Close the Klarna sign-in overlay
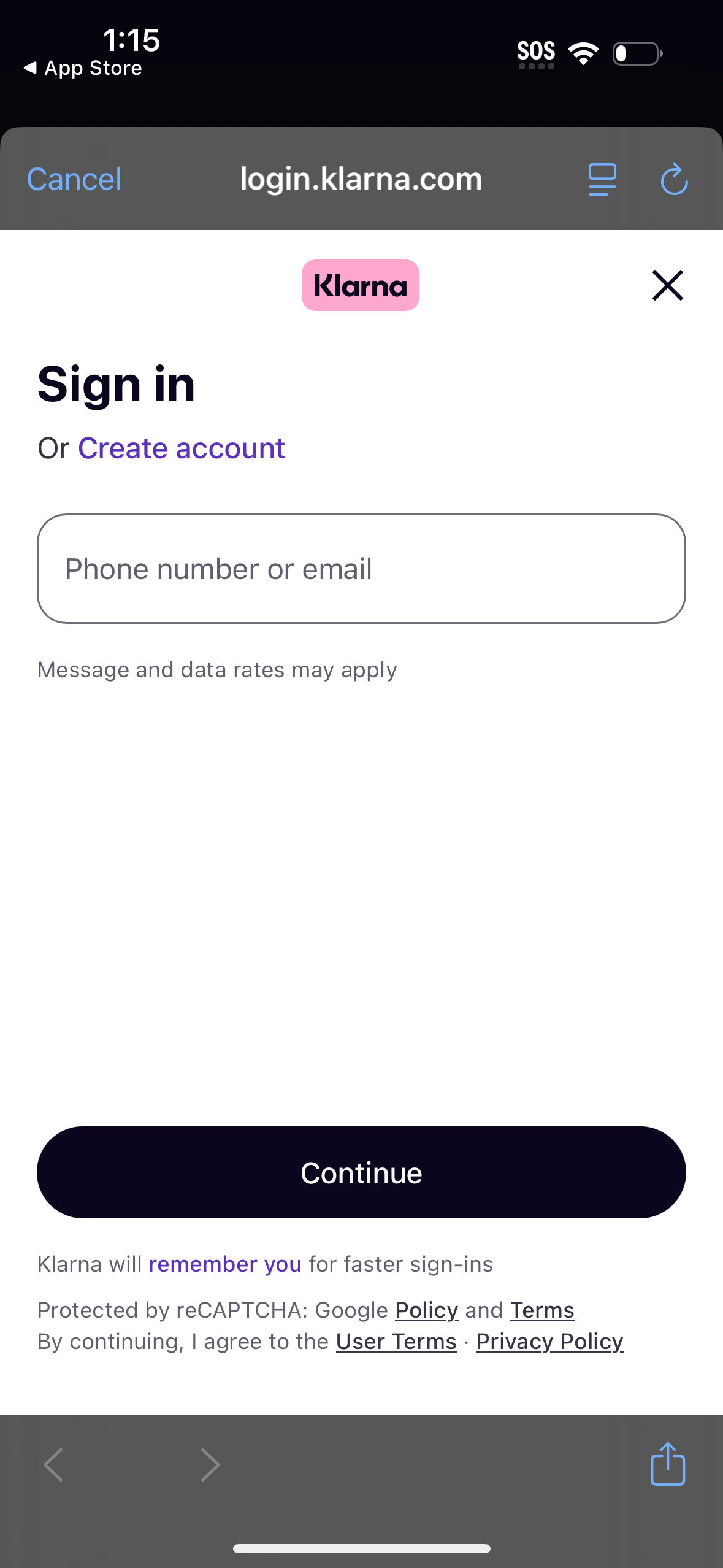The image size is (723, 1568). tap(667, 285)
